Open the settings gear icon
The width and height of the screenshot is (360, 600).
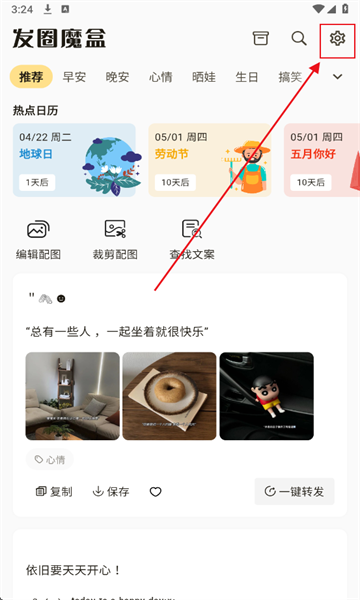[x=337, y=39]
